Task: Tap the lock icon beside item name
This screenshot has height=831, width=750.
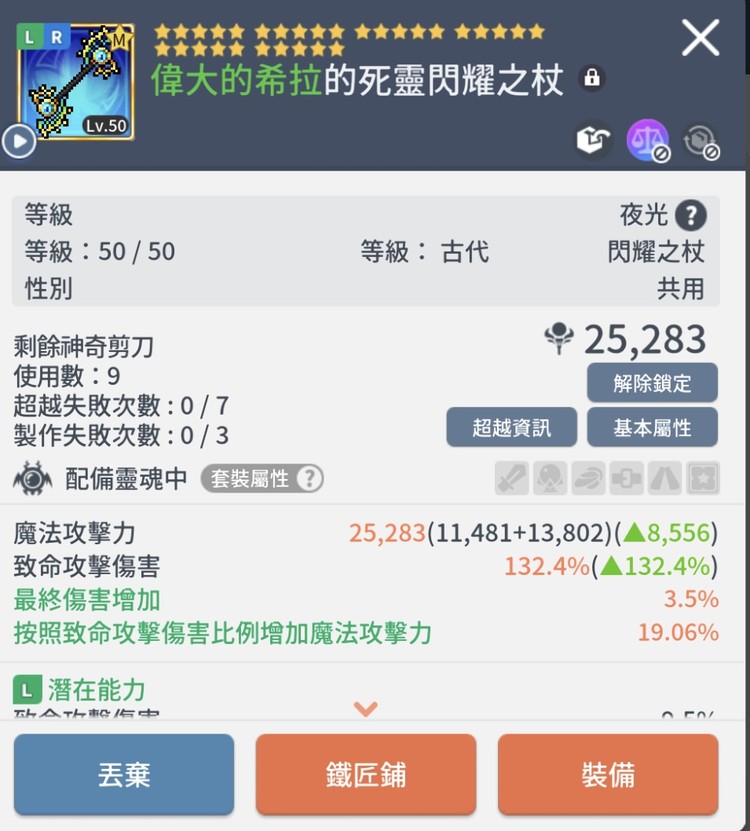Action: click(592, 78)
